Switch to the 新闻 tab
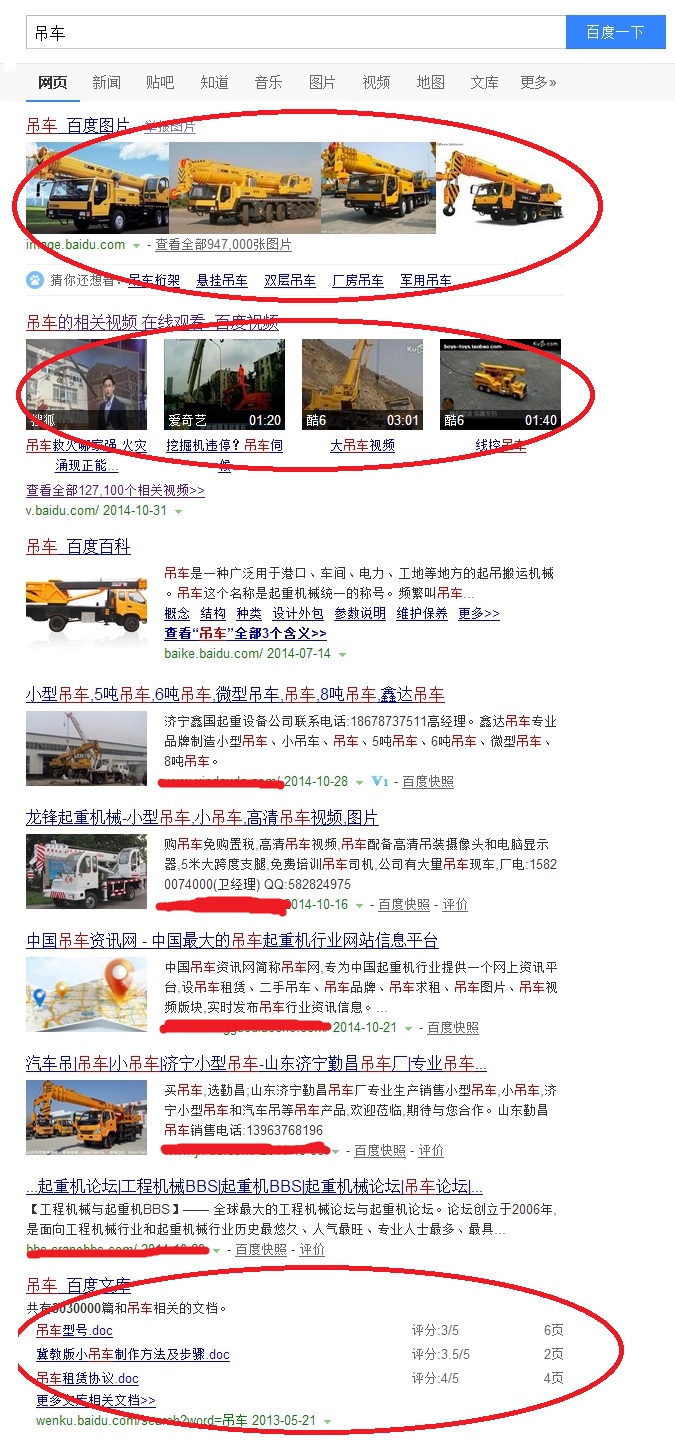 [106, 83]
